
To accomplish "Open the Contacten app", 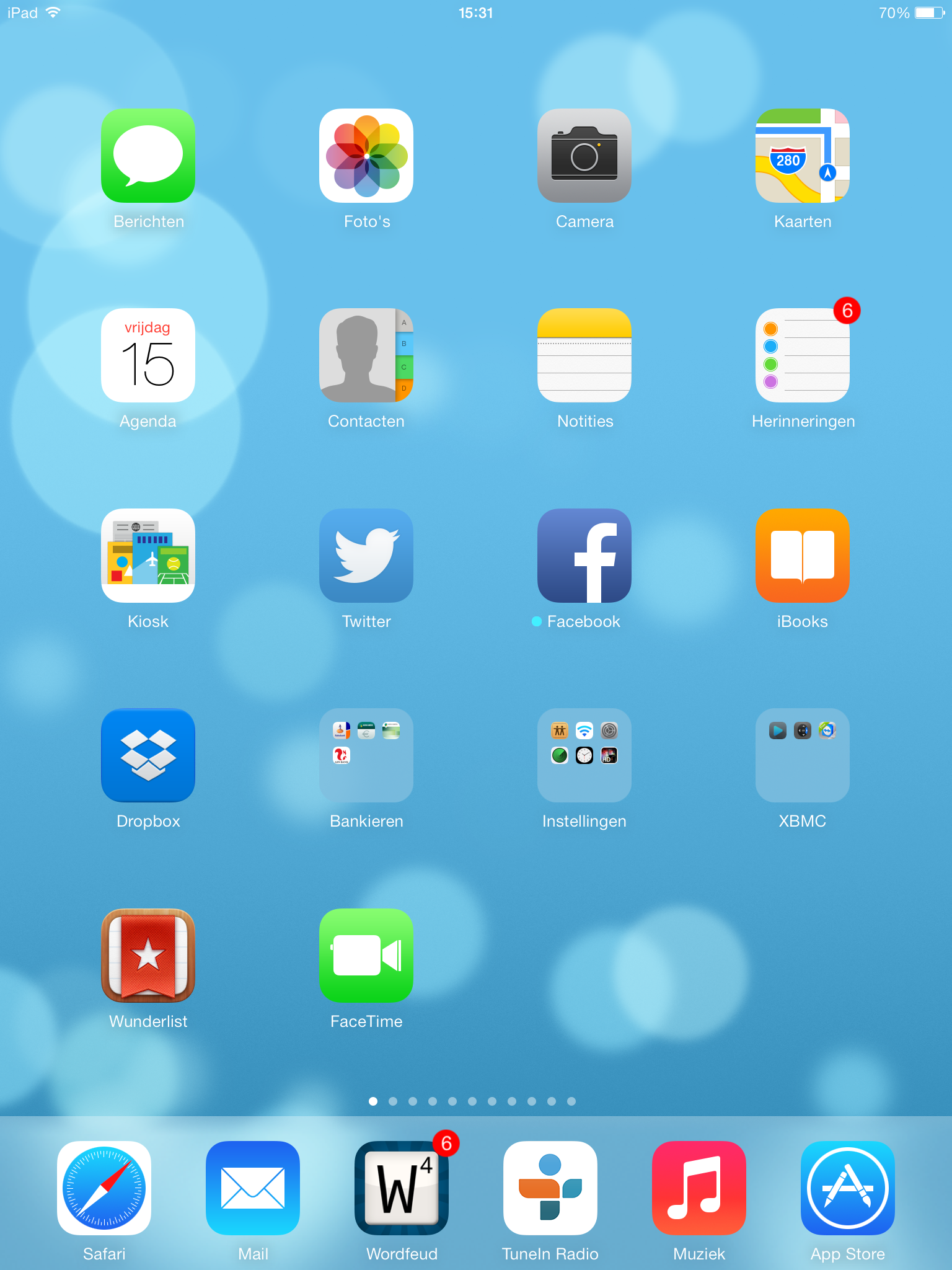I will click(x=366, y=355).
